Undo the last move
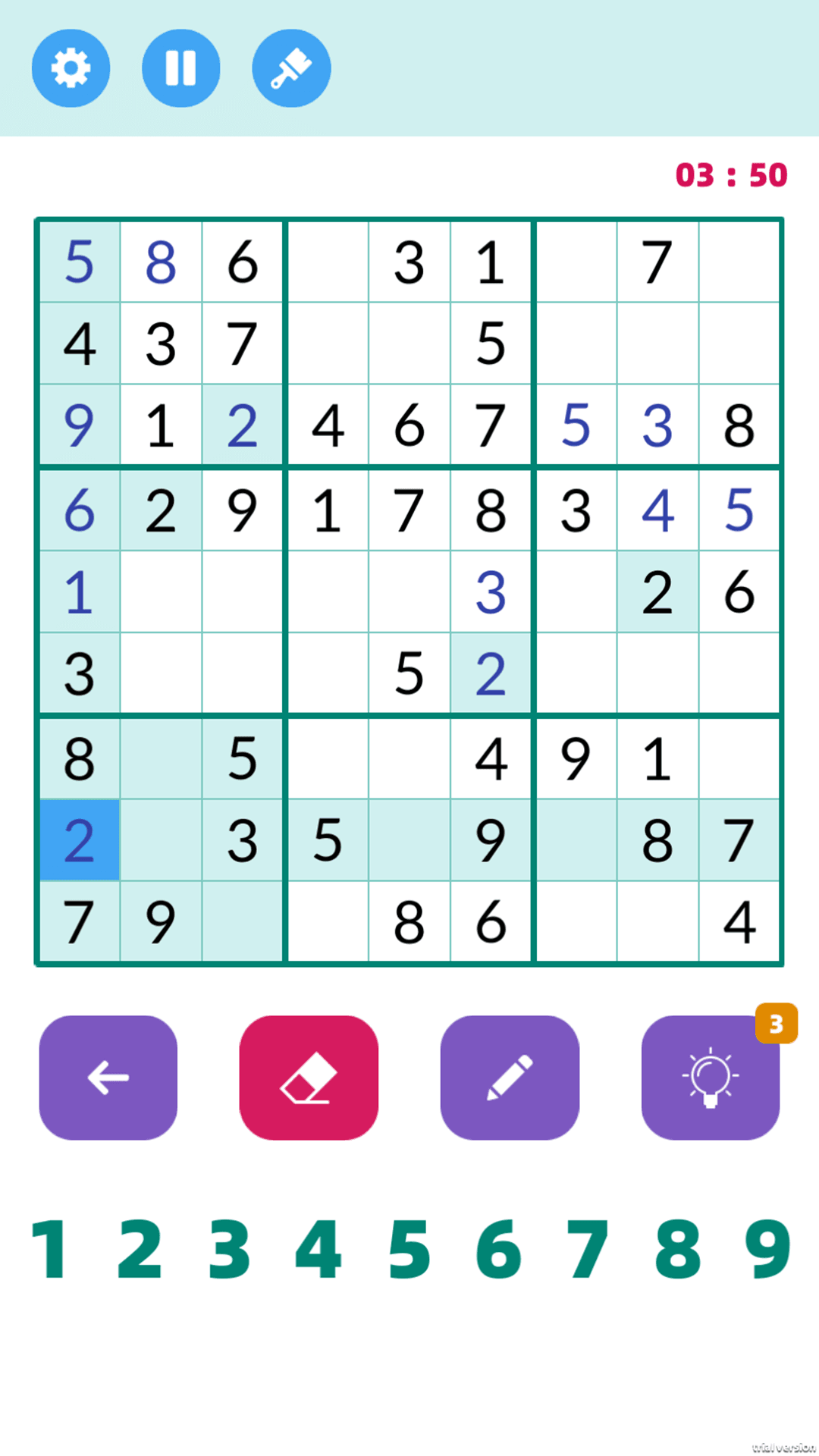 (108, 1078)
